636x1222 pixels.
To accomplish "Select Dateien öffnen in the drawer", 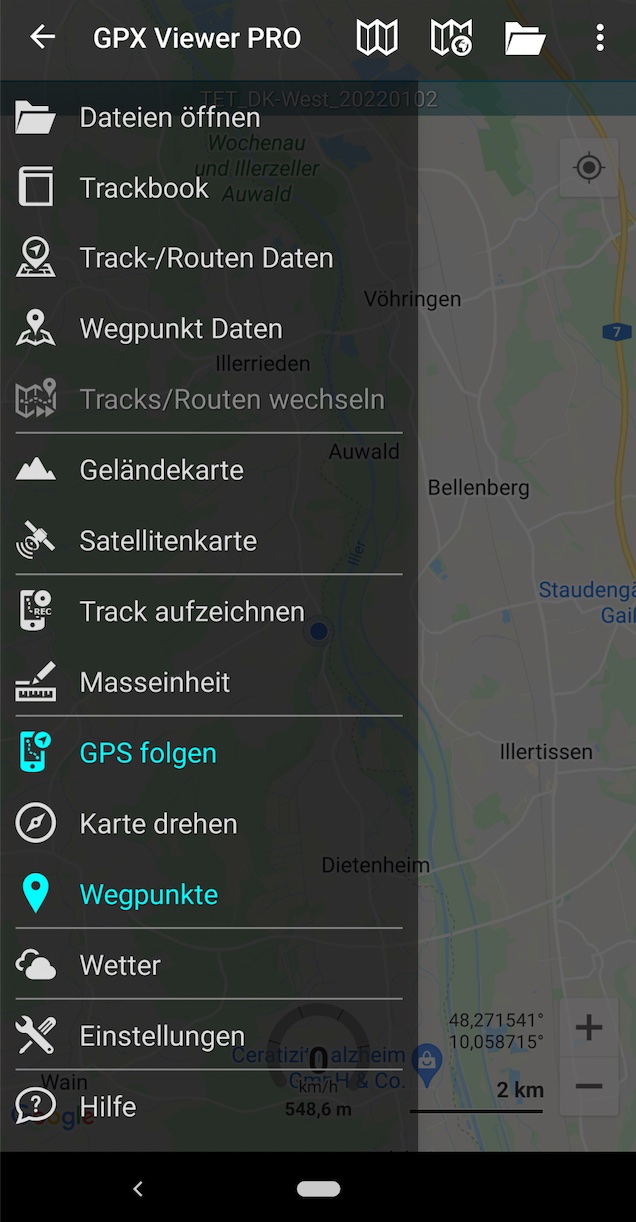I will tap(170, 117).
